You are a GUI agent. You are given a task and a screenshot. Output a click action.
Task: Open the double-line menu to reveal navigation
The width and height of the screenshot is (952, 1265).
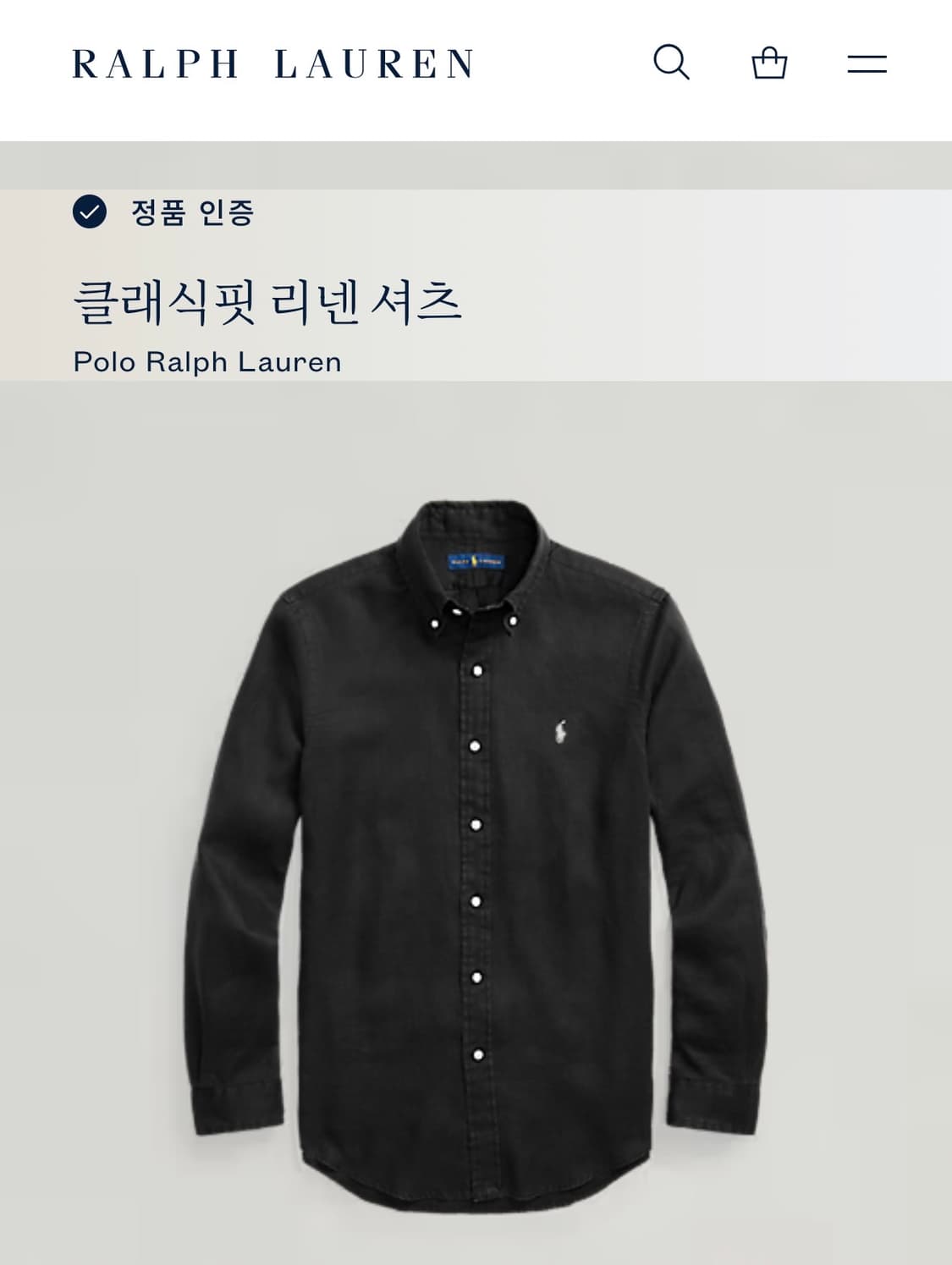[x=869, y=63]
